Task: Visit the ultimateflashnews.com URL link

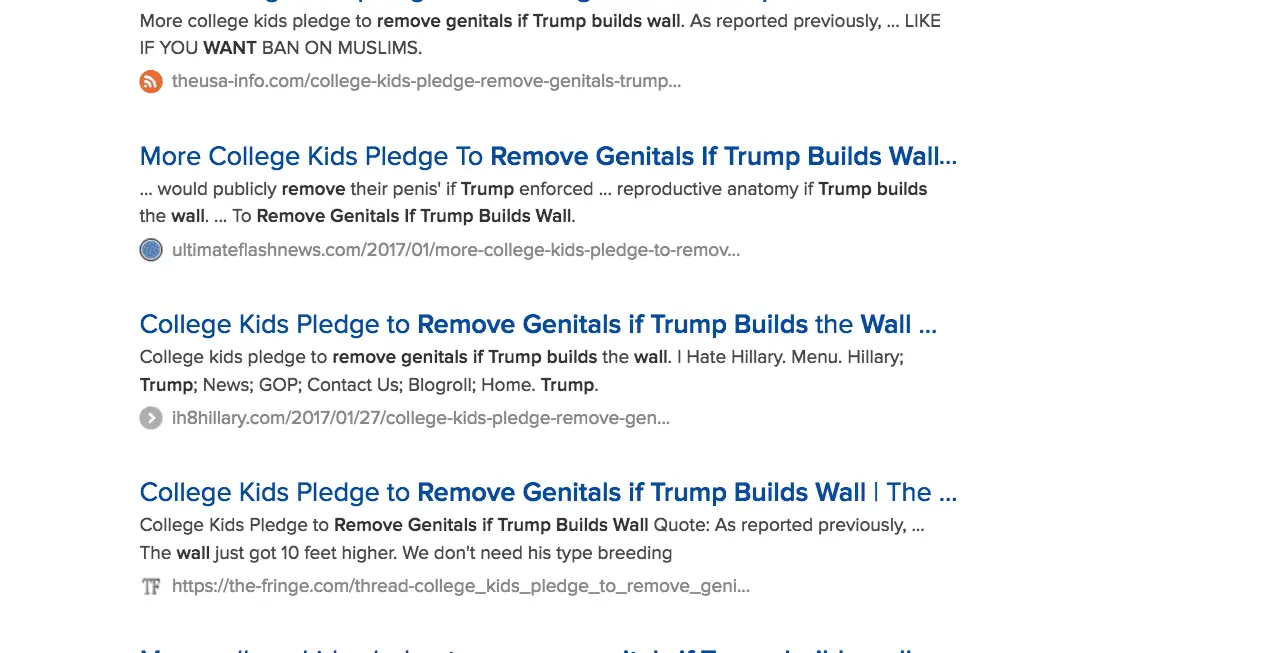Action: tap(455, 250)
